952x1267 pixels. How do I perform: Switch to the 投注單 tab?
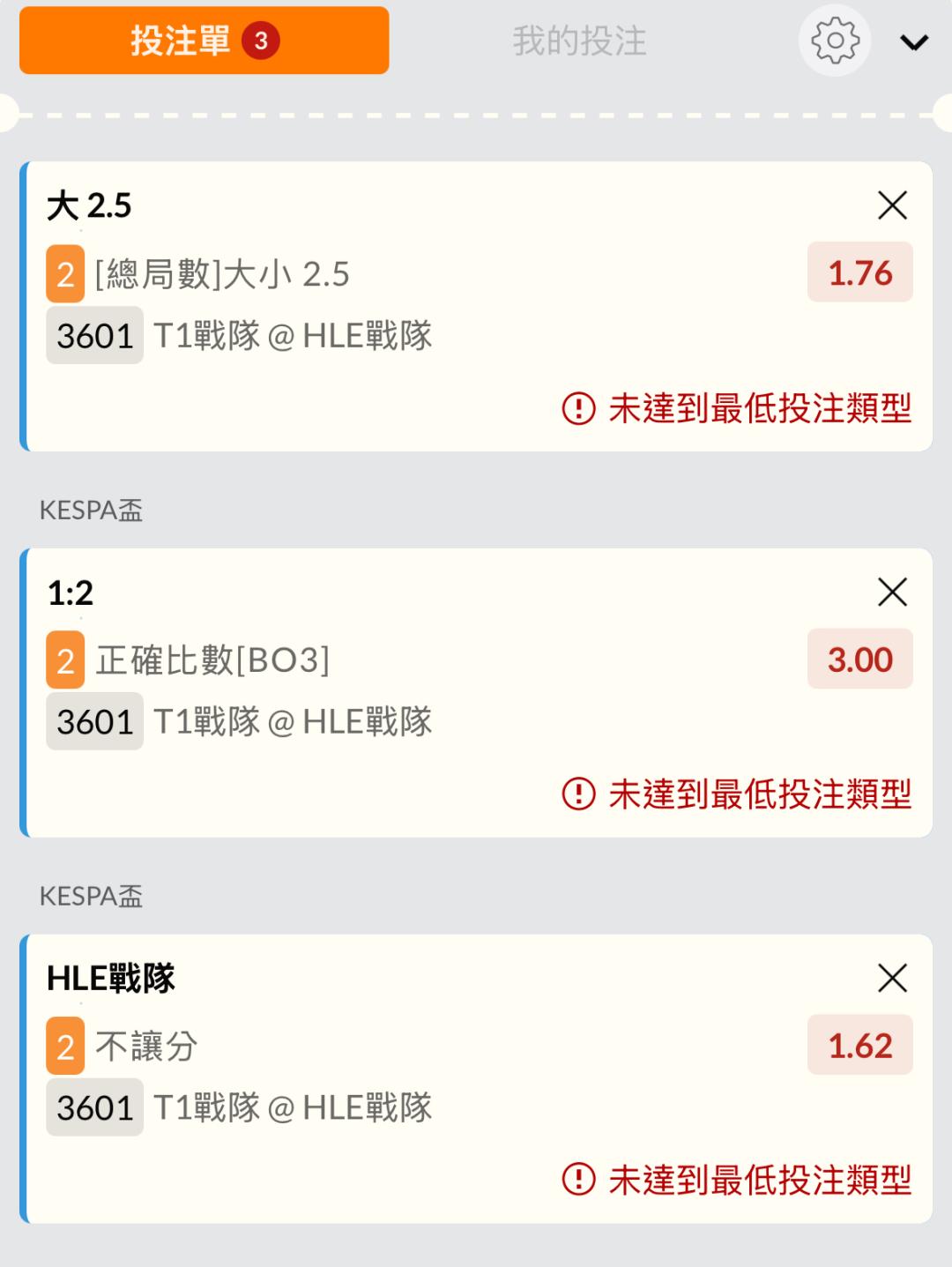(x=204, y=41)
